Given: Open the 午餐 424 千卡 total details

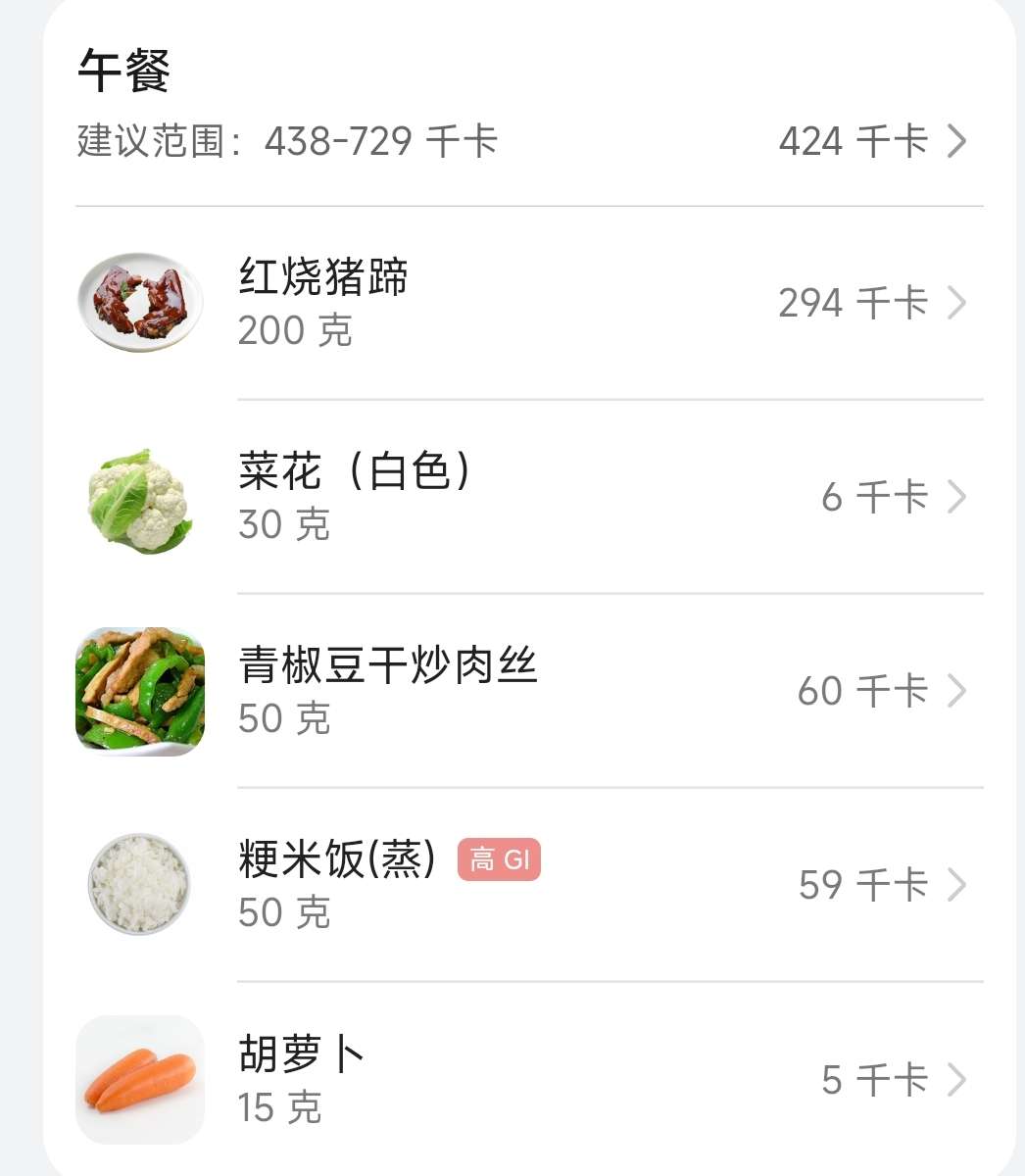Looking at the screenshot, I should coord(871,141).
